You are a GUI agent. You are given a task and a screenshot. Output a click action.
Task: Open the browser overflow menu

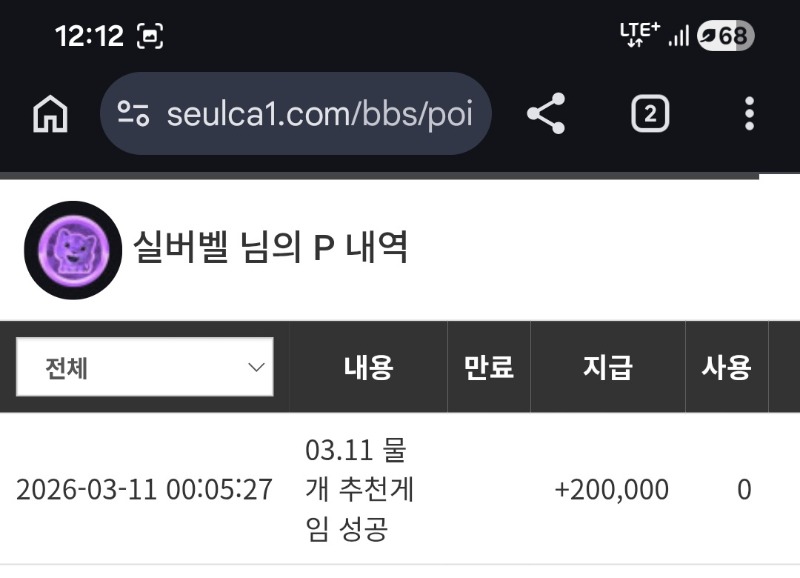(749, 113)
